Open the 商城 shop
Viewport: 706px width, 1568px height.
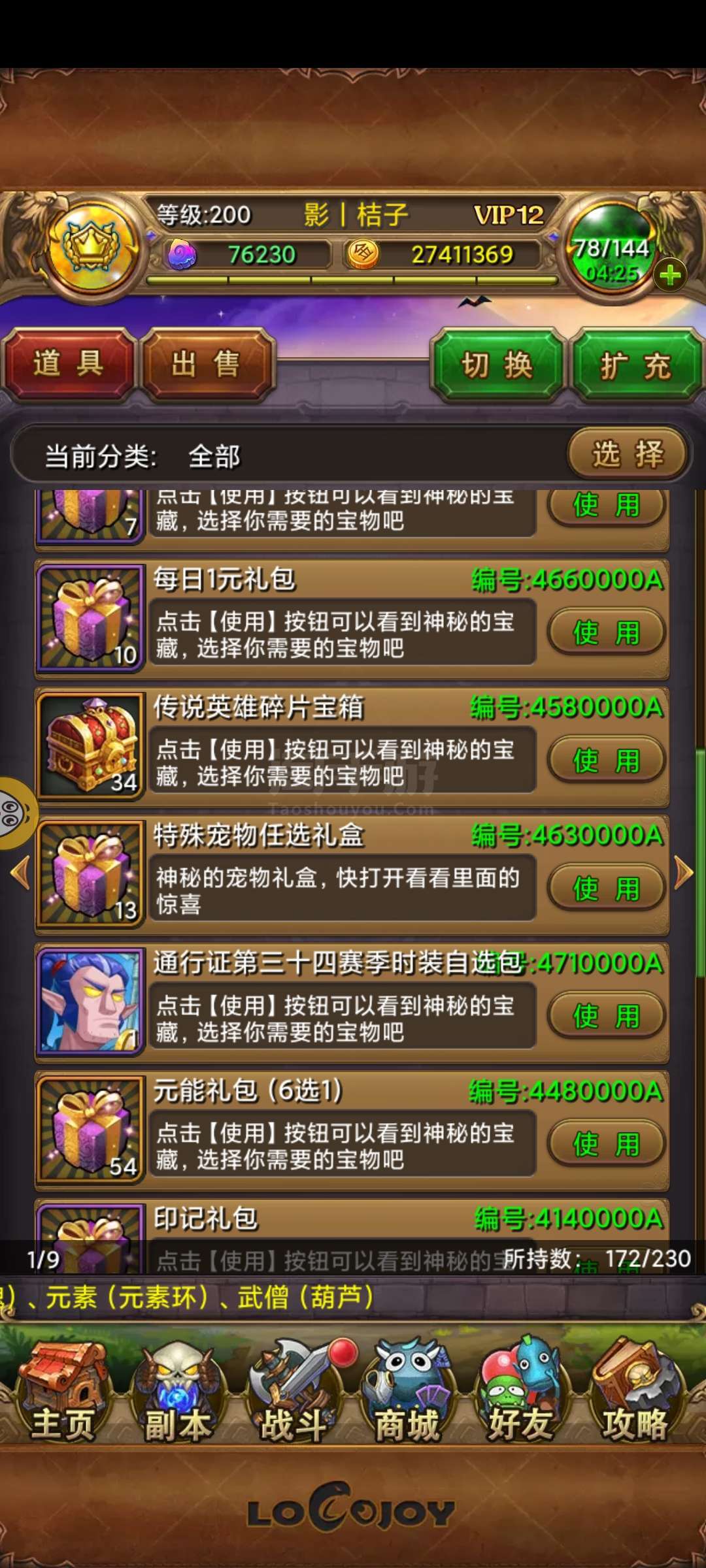click(407, 1392)
